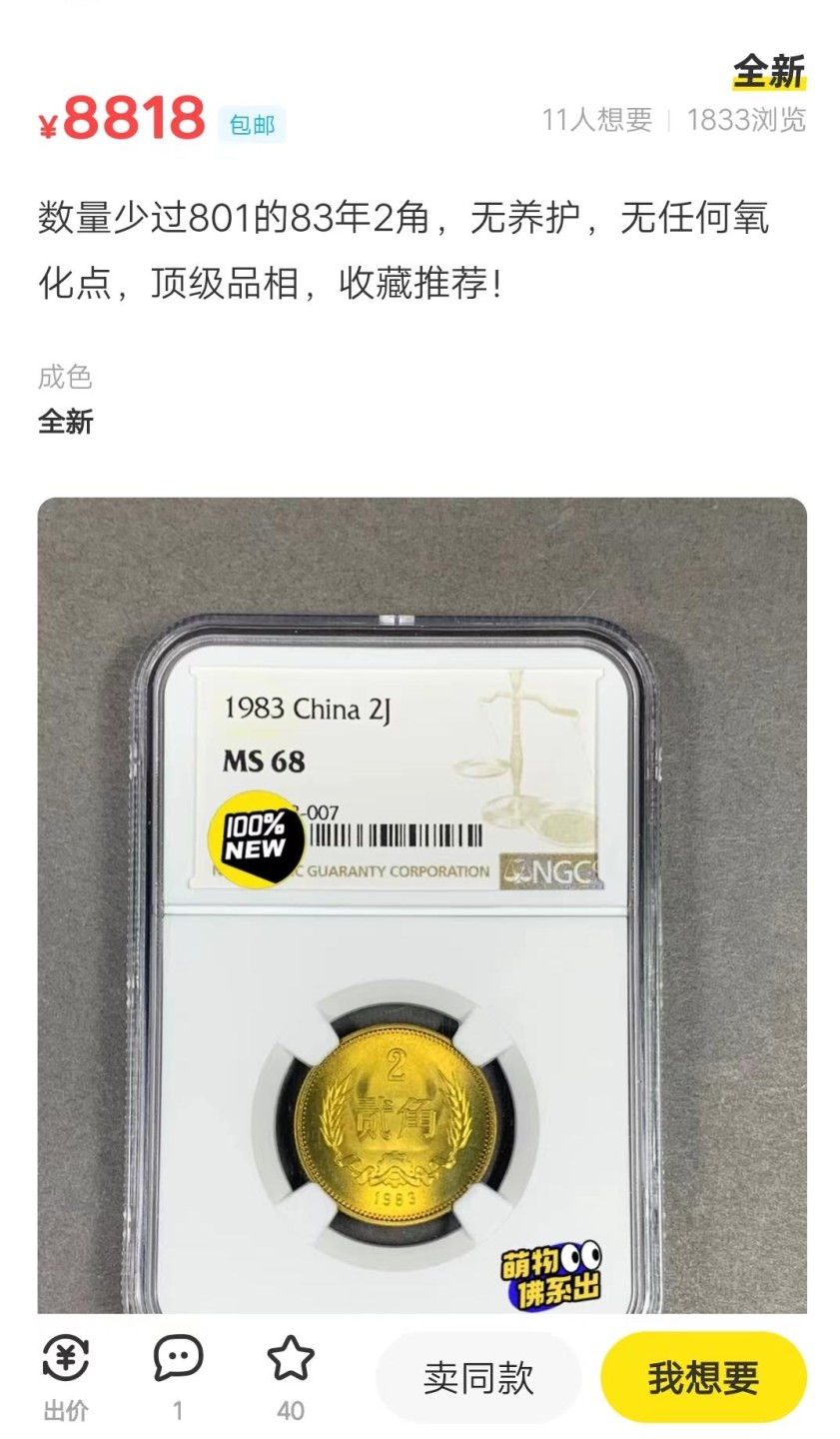Screen dimensions: 840x1439
Task: Favorite this listing with the star icon
Action: [291, 1359]
